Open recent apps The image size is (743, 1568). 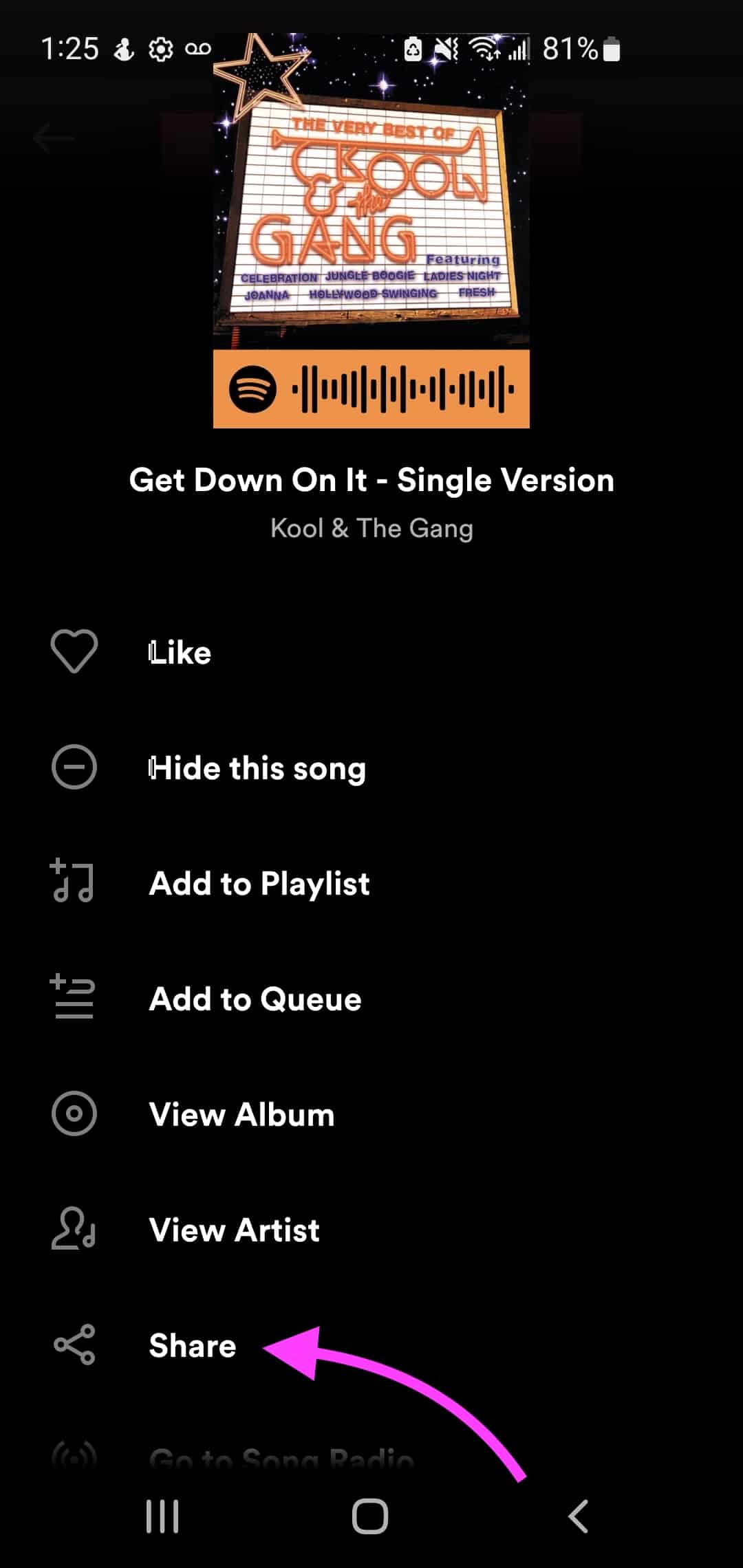tap(162, 1516)
